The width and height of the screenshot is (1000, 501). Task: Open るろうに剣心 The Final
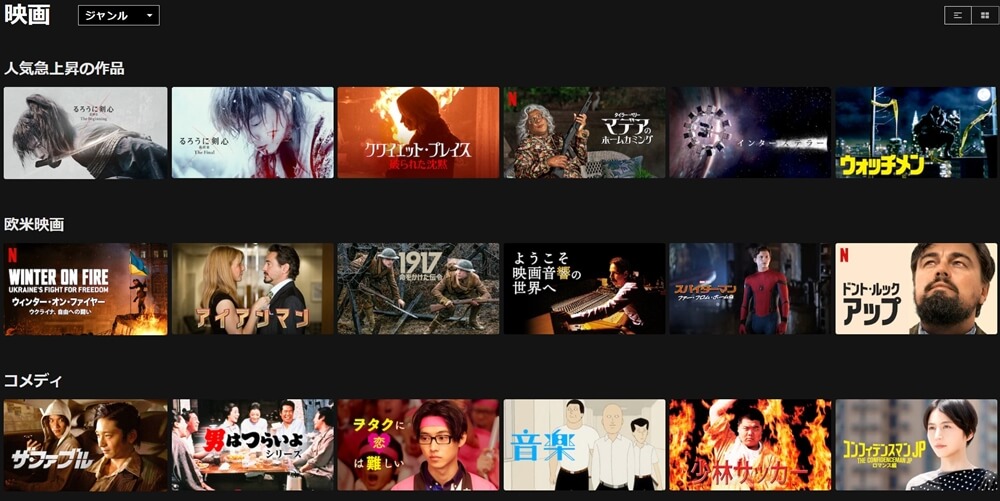click(x=252, y=133)
